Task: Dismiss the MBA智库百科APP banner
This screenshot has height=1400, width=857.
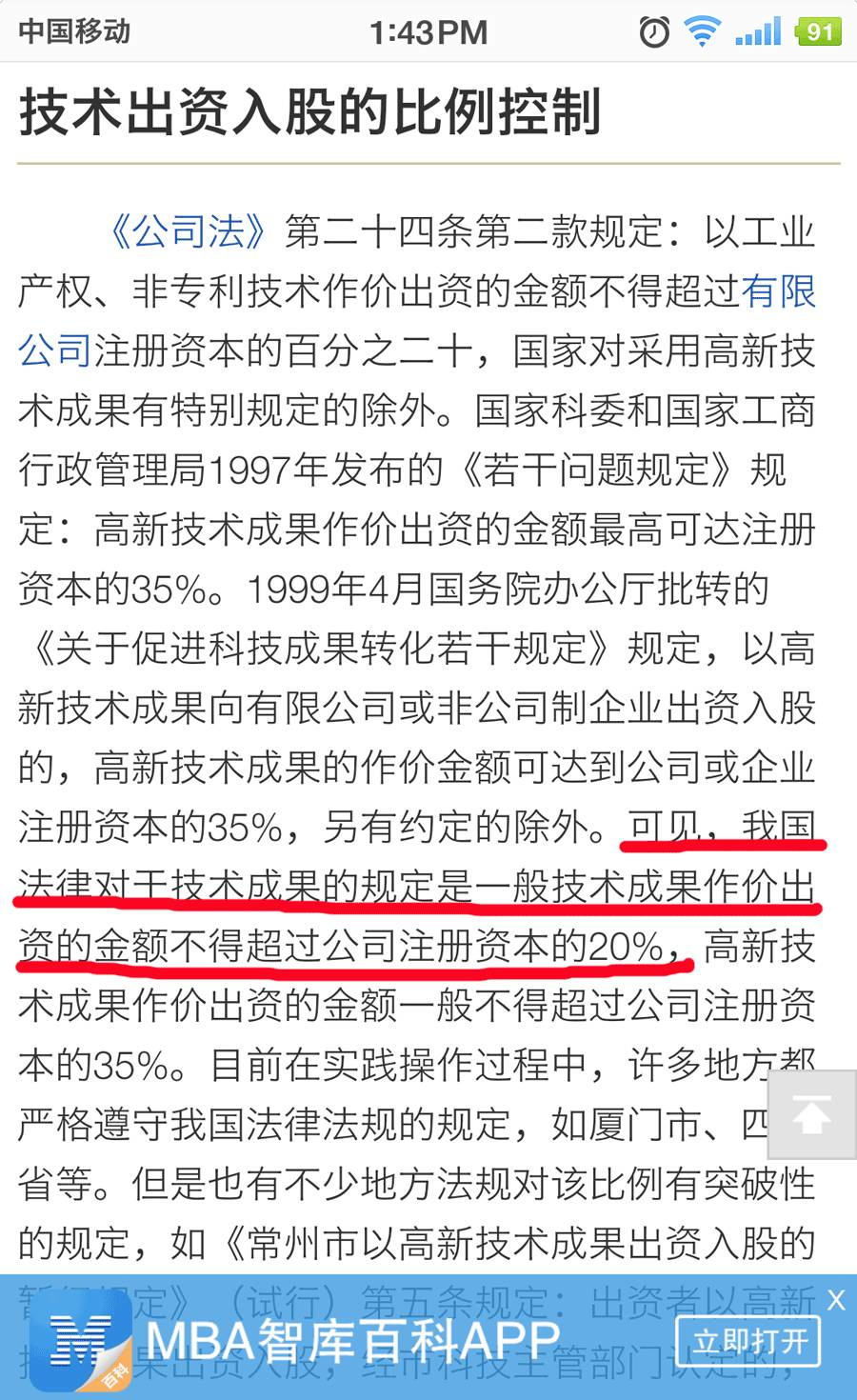Action: (836, 1300)
